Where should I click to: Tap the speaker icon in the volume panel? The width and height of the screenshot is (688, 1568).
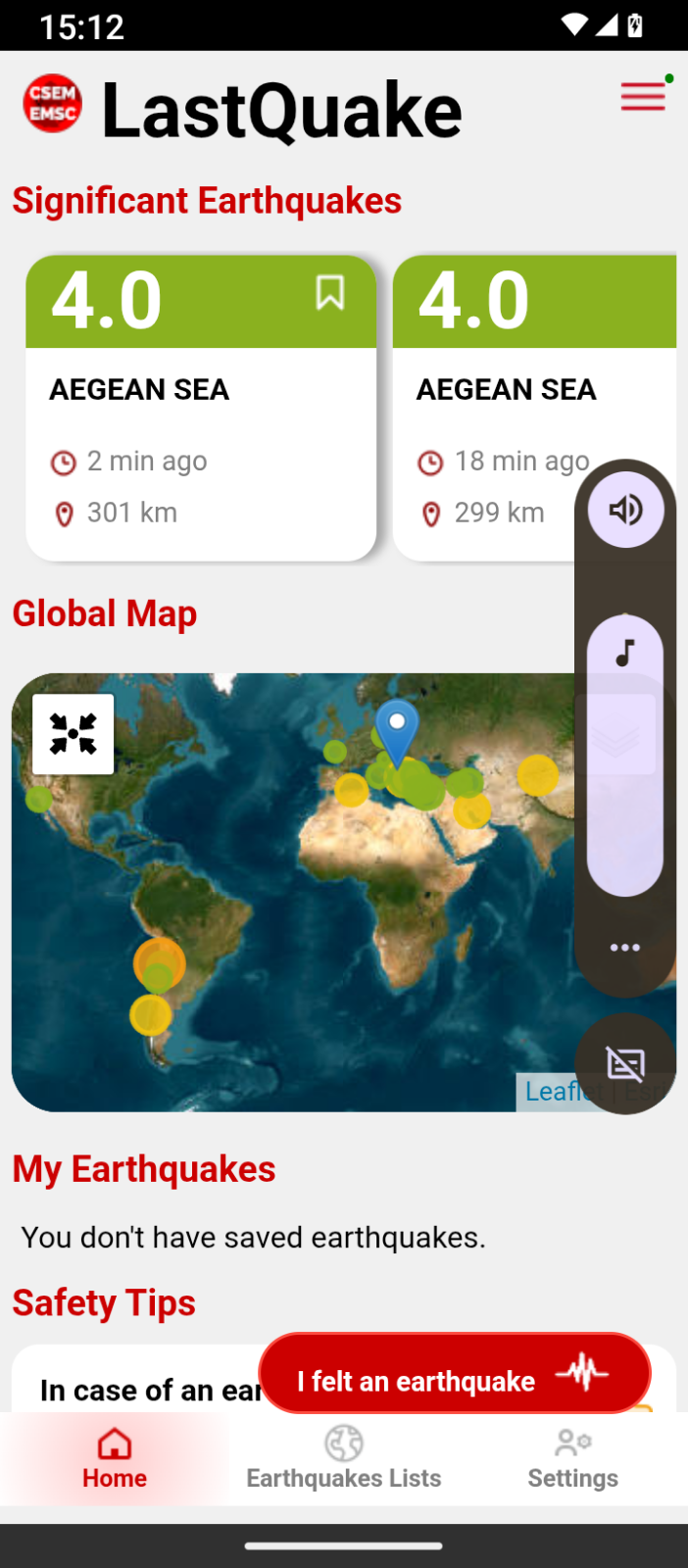pyautogui.click(x=625, y=510)
